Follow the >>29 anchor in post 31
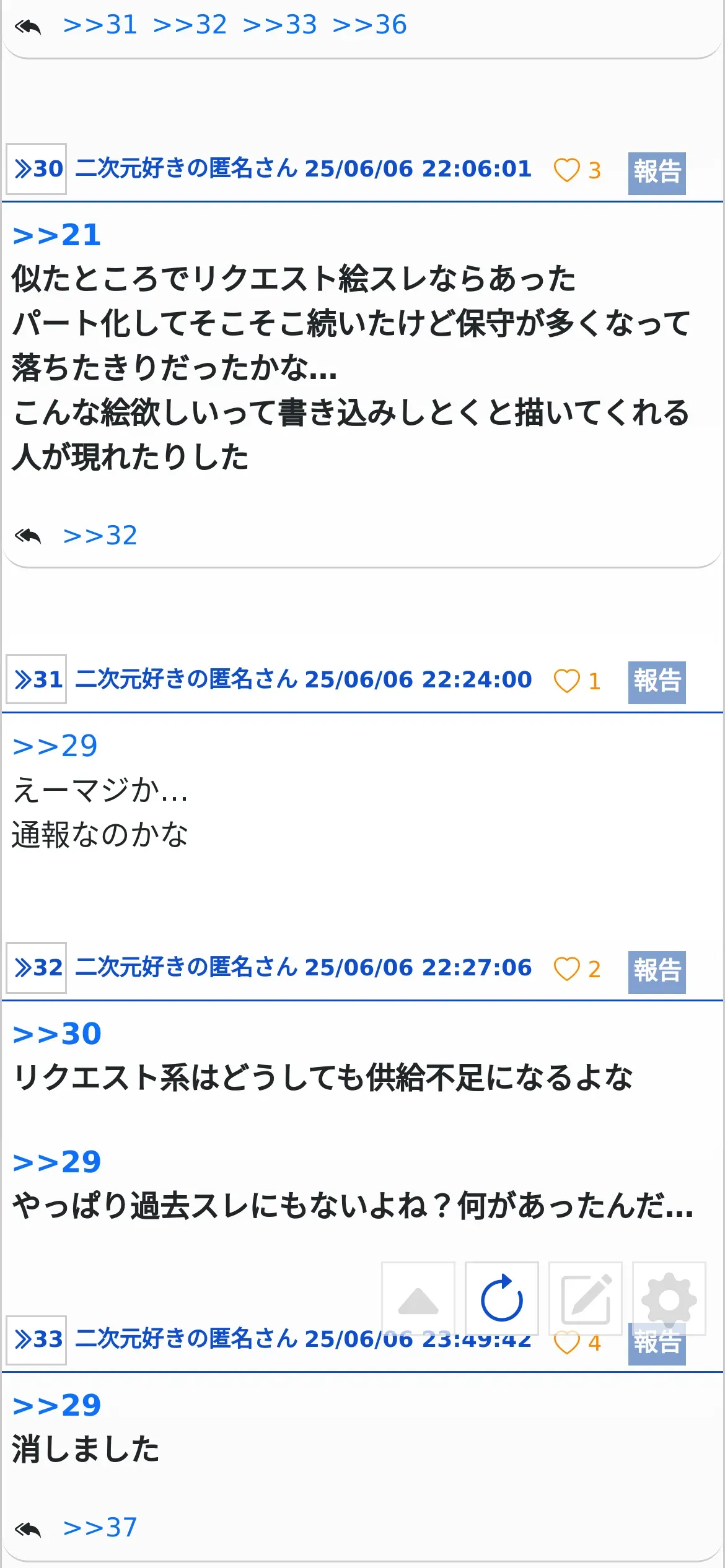This screenshot has width=725, height=1568. coord(55,746)
